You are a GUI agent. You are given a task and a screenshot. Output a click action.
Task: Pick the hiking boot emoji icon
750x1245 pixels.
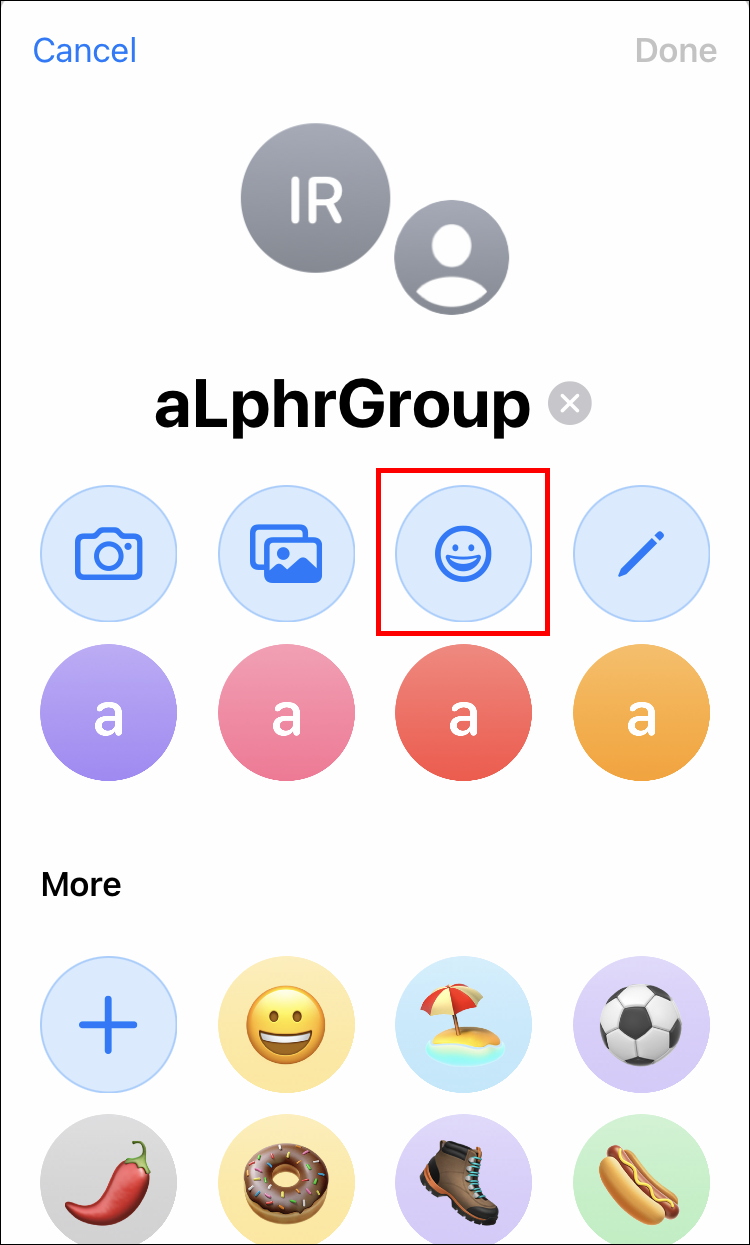pyautogui.click(x=463, y=1180)
